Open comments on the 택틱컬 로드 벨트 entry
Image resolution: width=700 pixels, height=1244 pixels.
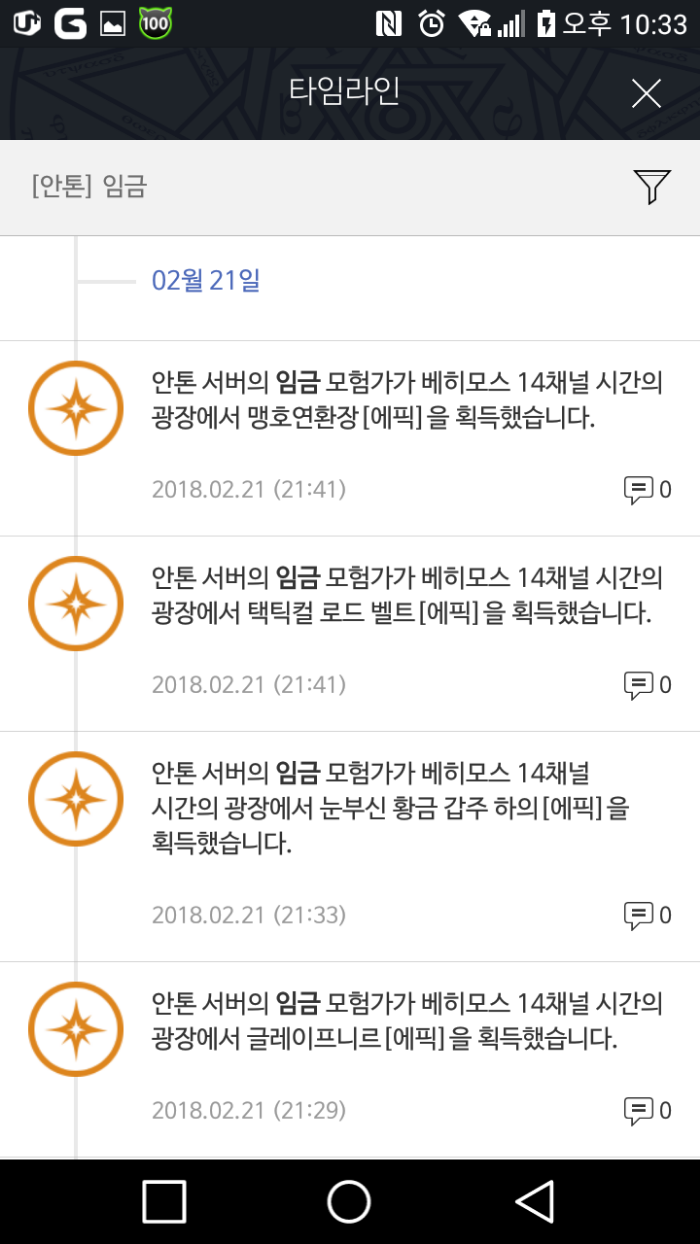(x=646, y=685)
